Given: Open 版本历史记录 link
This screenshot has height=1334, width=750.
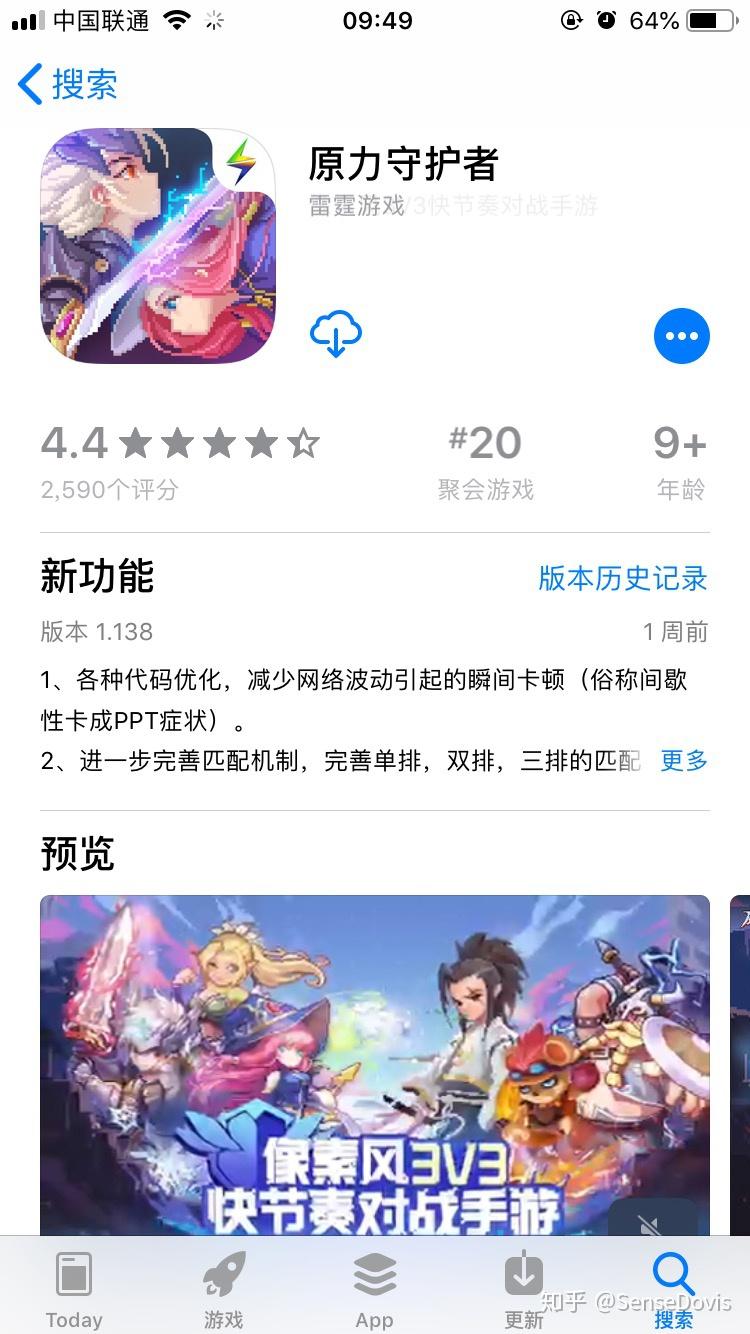Looking at the screenshot, I should [622, 578].
